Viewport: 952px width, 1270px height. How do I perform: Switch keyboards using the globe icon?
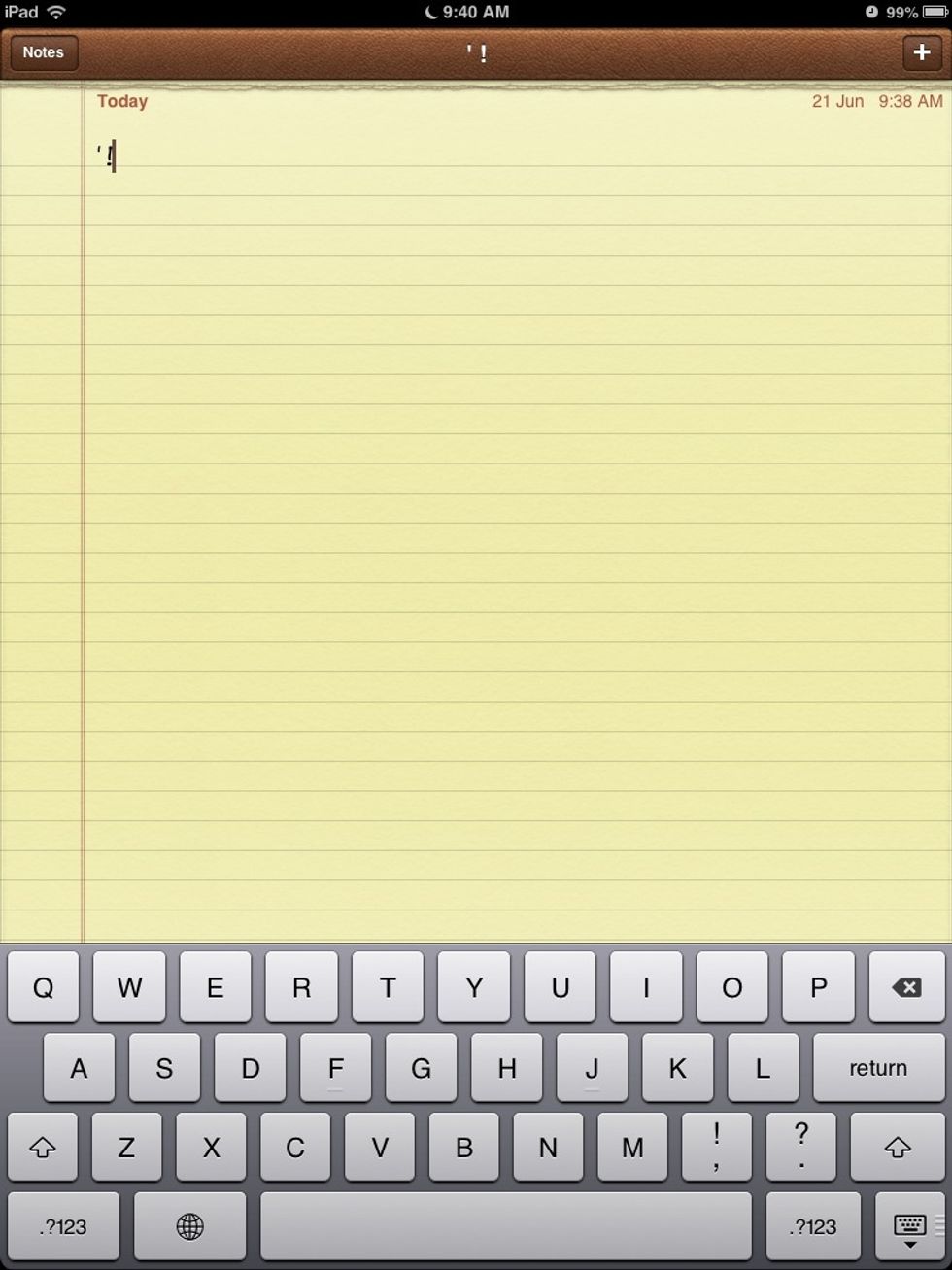click(x=190, y=1225)
